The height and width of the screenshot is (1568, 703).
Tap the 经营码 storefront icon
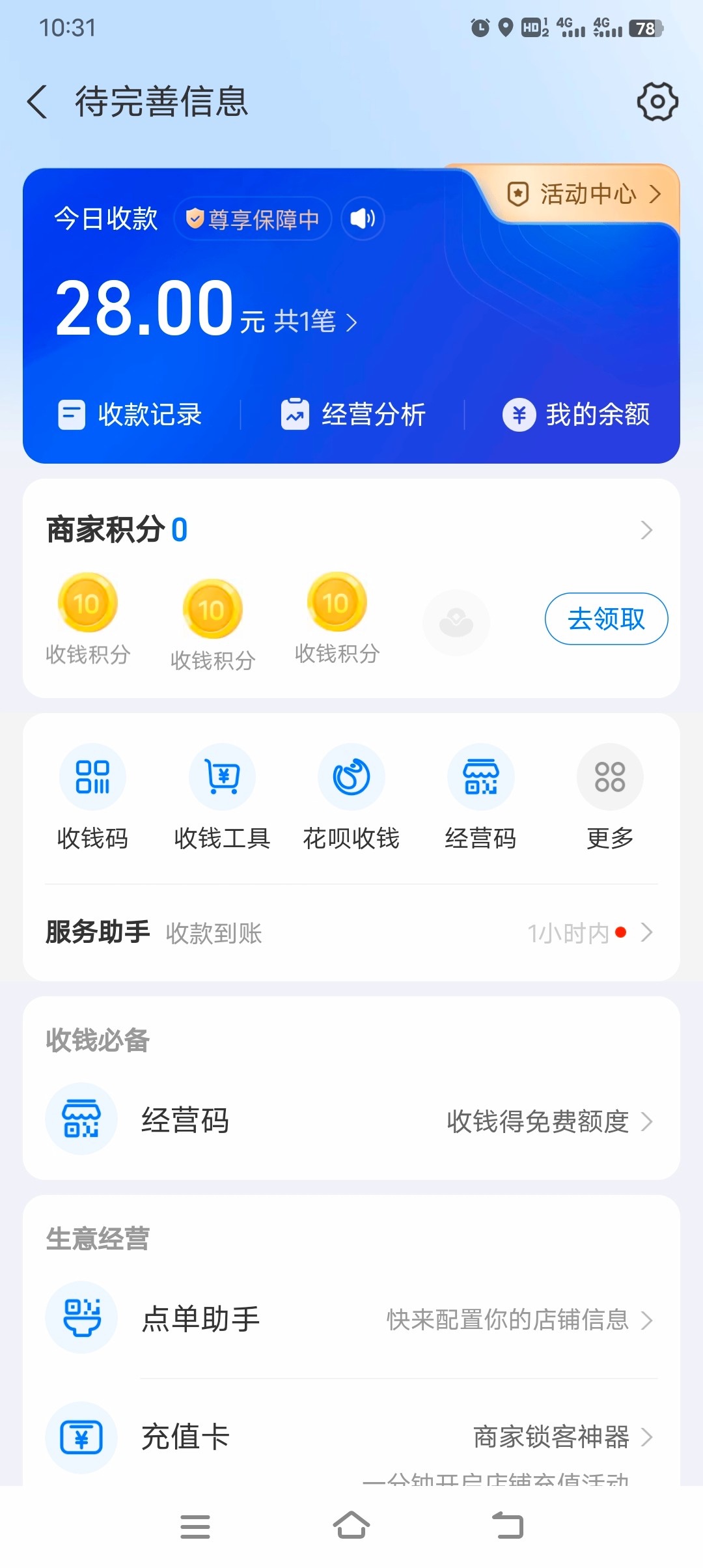coord(480,776)
